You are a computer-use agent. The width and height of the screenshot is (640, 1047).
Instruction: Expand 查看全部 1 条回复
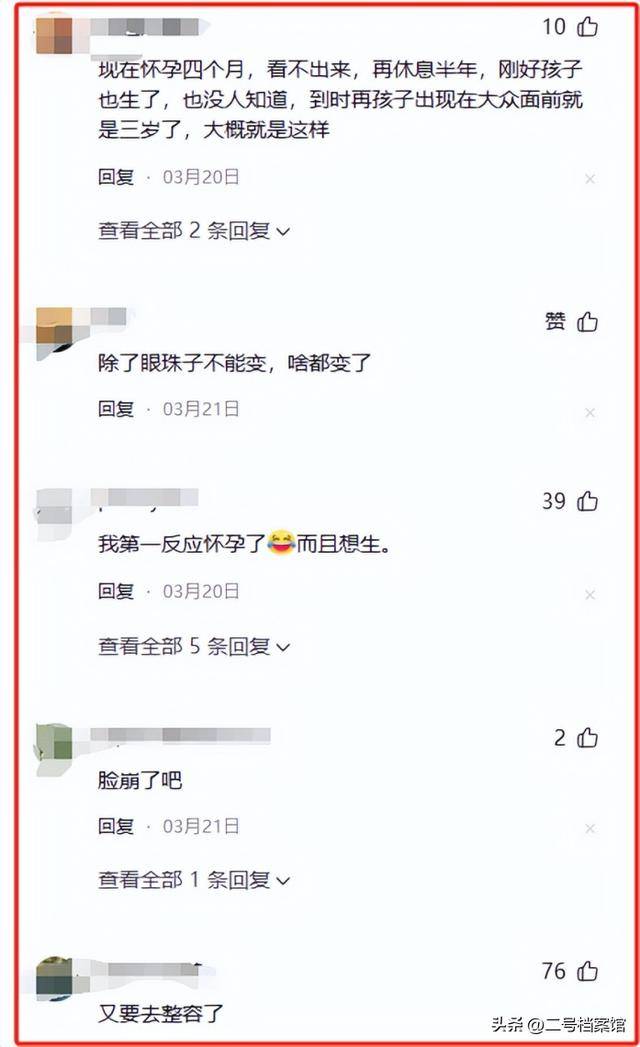194,880
